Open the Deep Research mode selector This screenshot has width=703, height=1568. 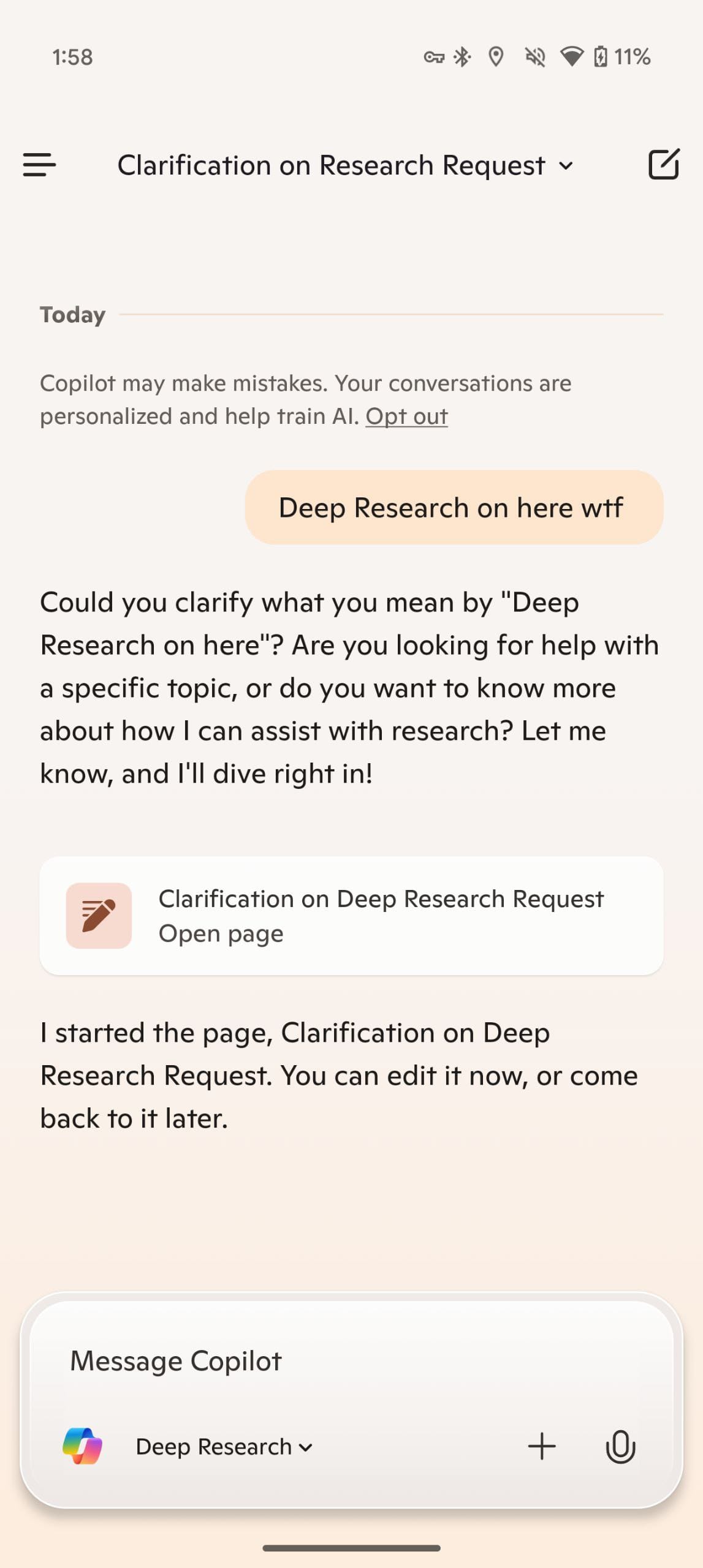pos(224,1447)
